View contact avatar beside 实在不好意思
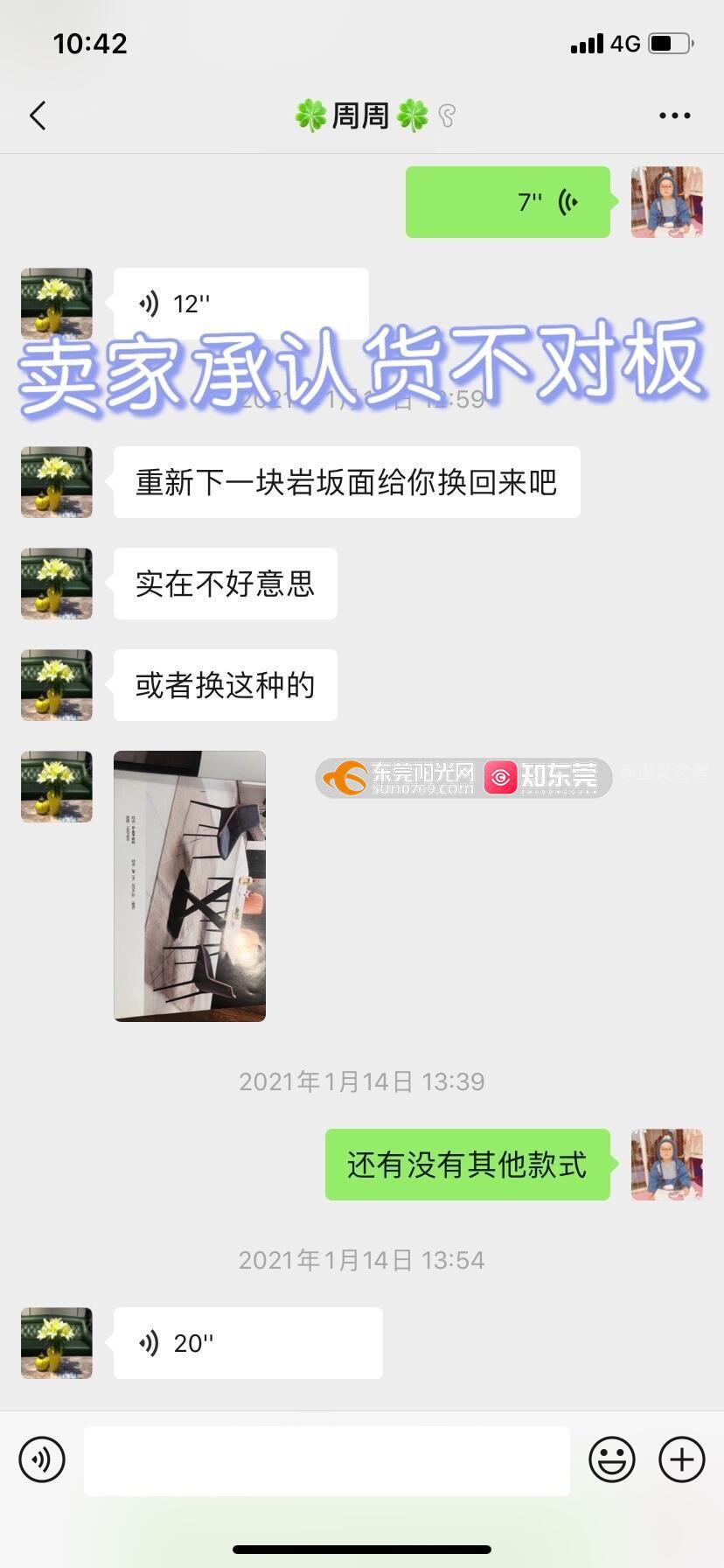This screenshot has width=724, height=1568. click(57, 584)
